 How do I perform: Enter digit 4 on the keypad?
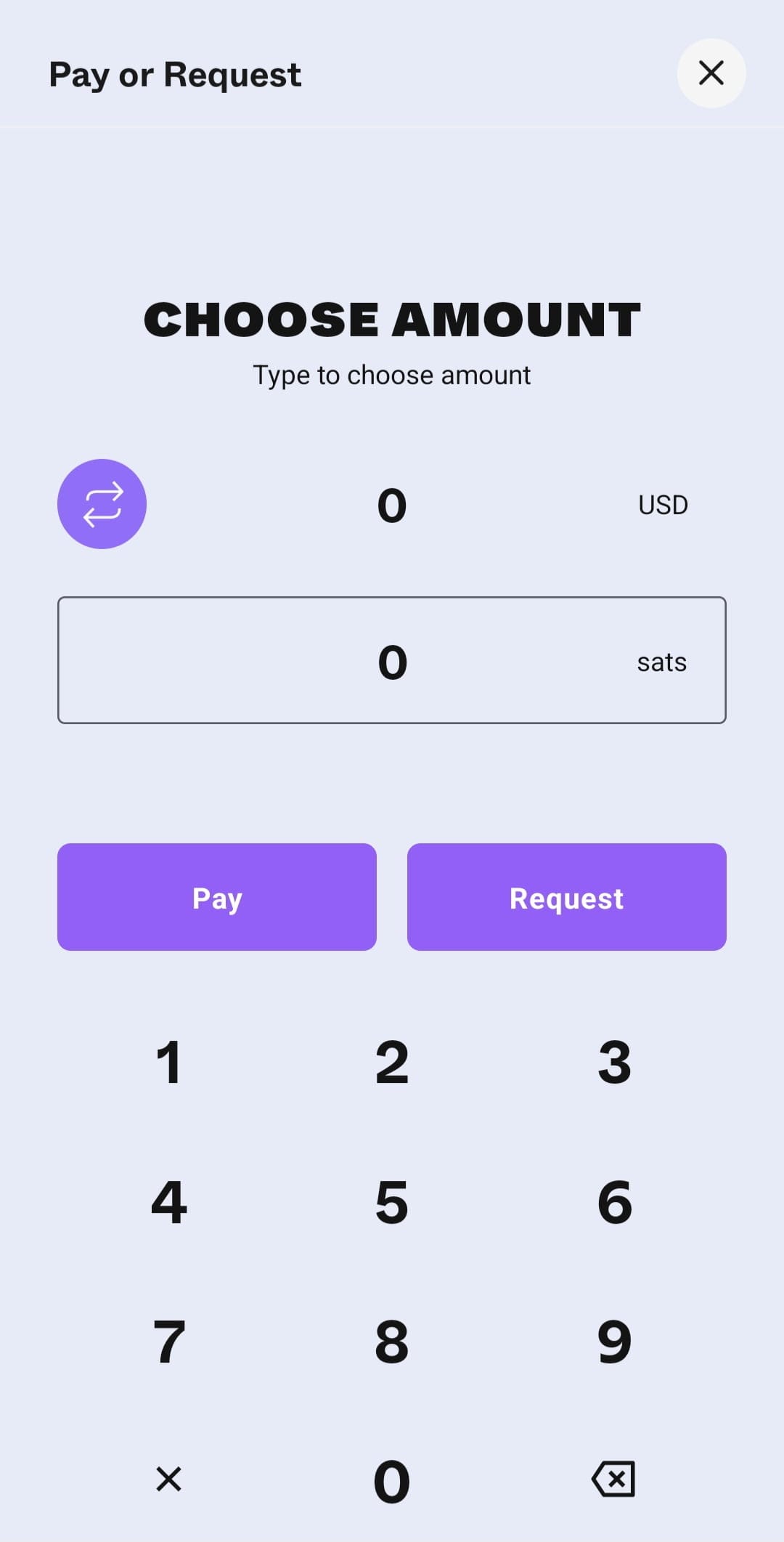(168, 1202)
